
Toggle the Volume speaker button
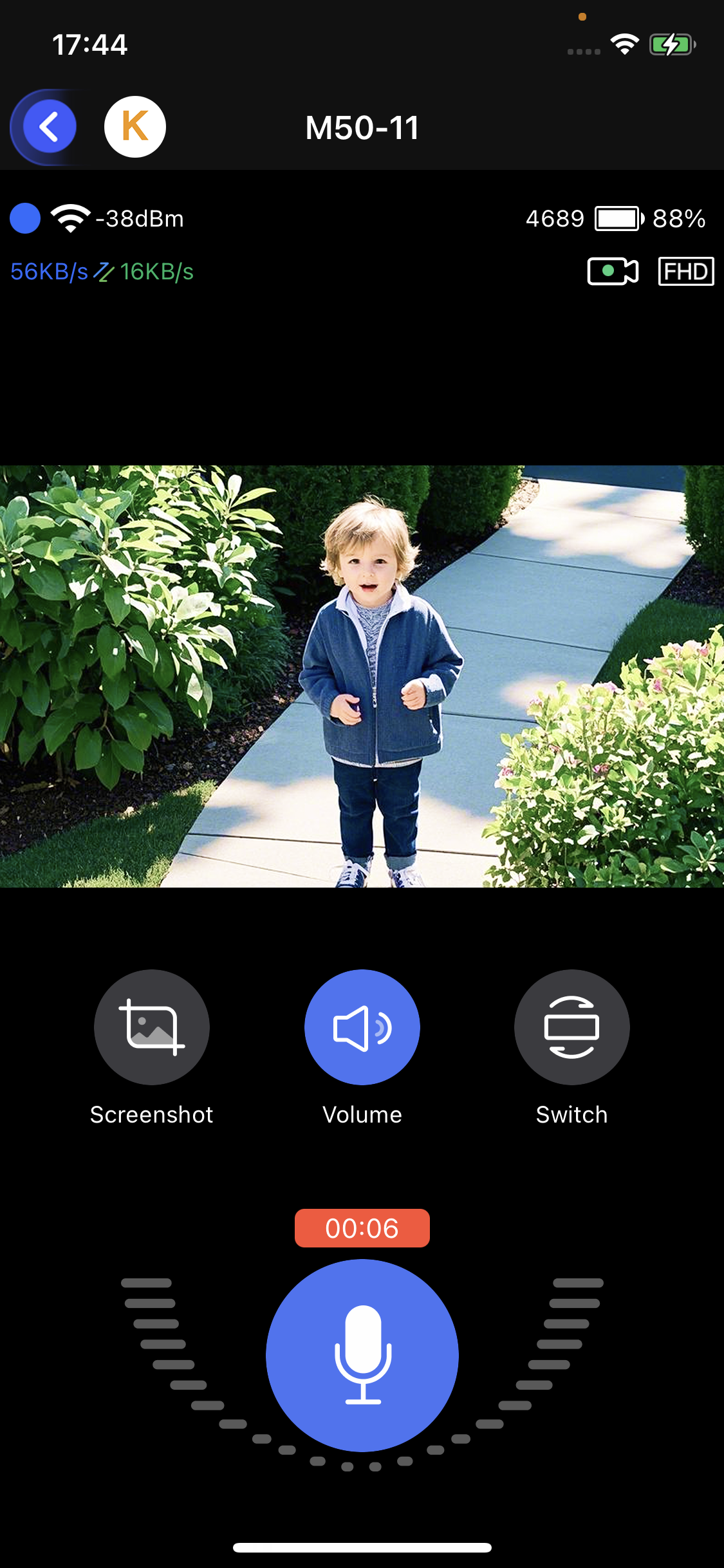(362, 1027)
